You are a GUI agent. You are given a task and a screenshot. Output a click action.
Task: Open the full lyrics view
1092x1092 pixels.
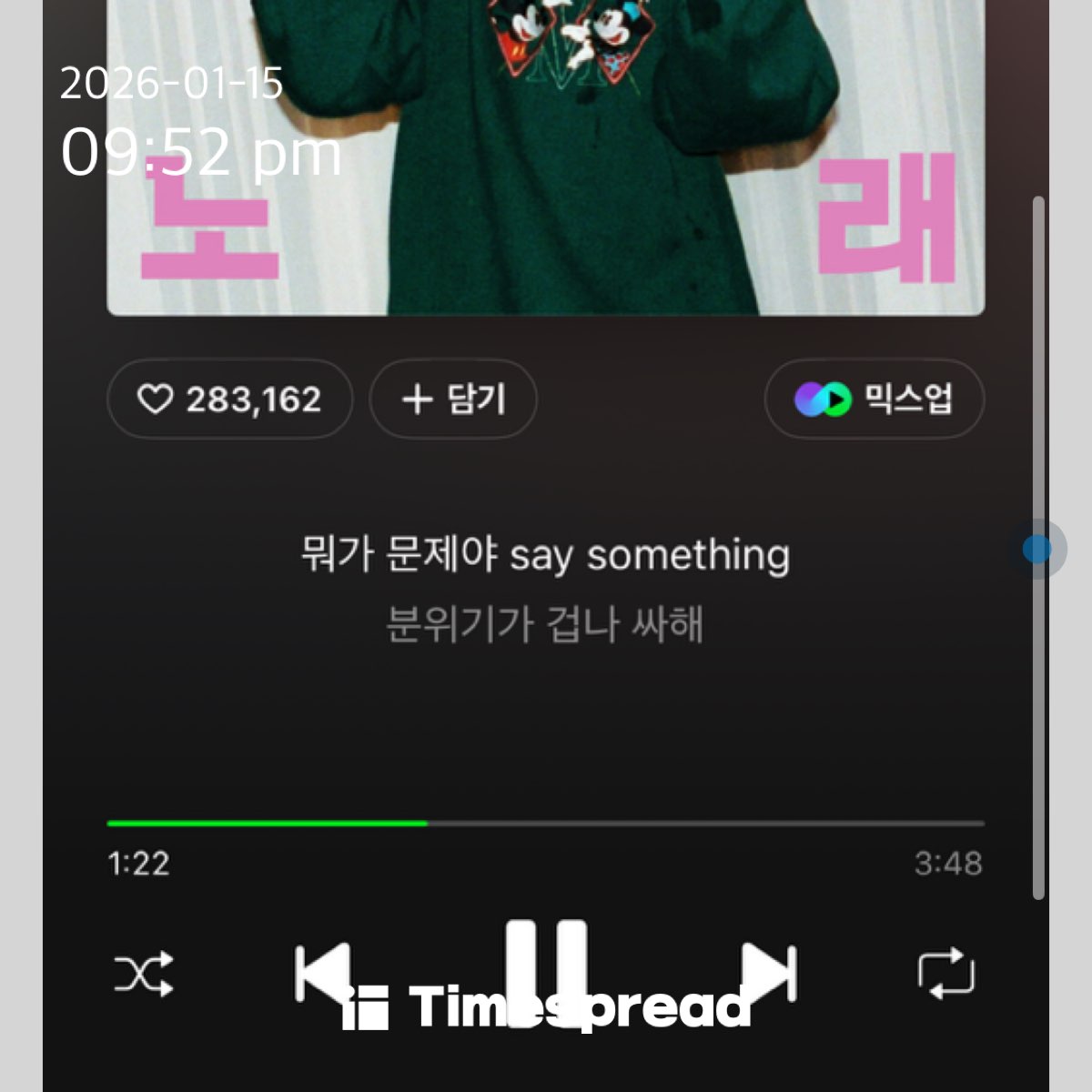coord(546,589)
